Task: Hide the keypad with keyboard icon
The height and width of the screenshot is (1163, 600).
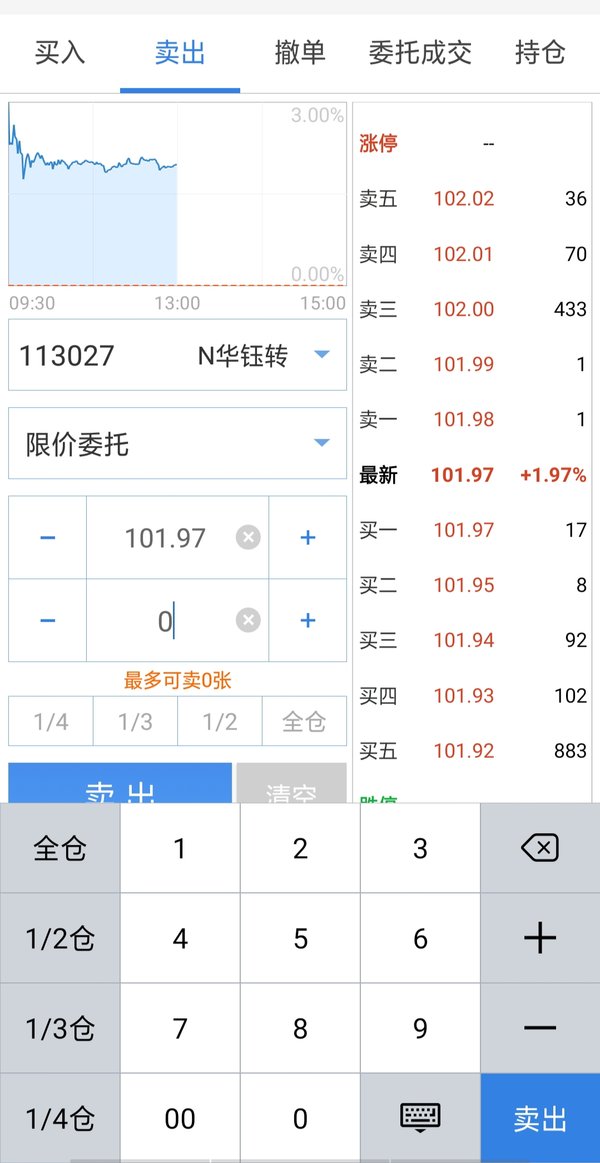Action: pyautogui.click(x=420, y=1118)
